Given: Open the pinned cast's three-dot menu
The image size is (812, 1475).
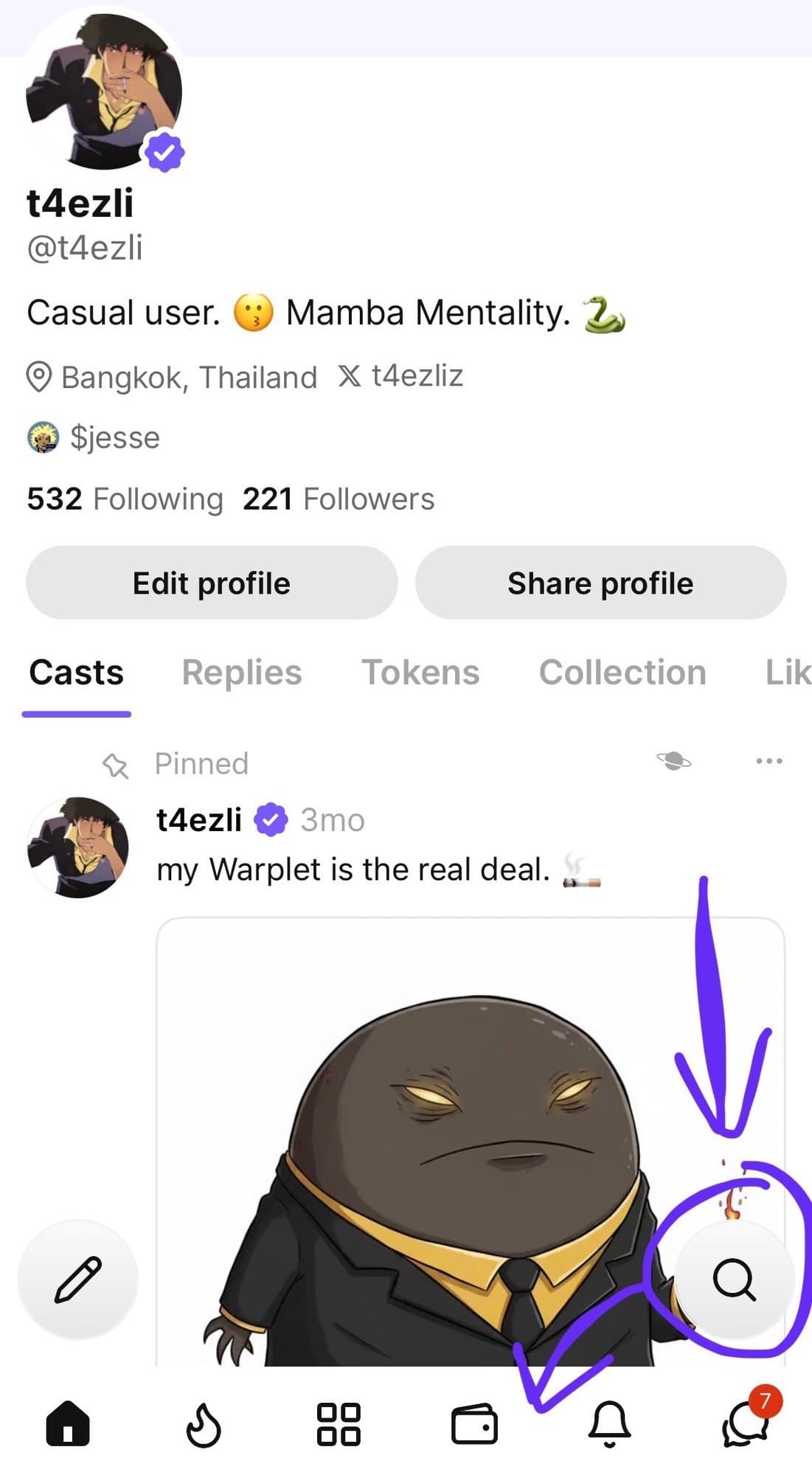Looking at the screenshot, I should tap(769, 761).
